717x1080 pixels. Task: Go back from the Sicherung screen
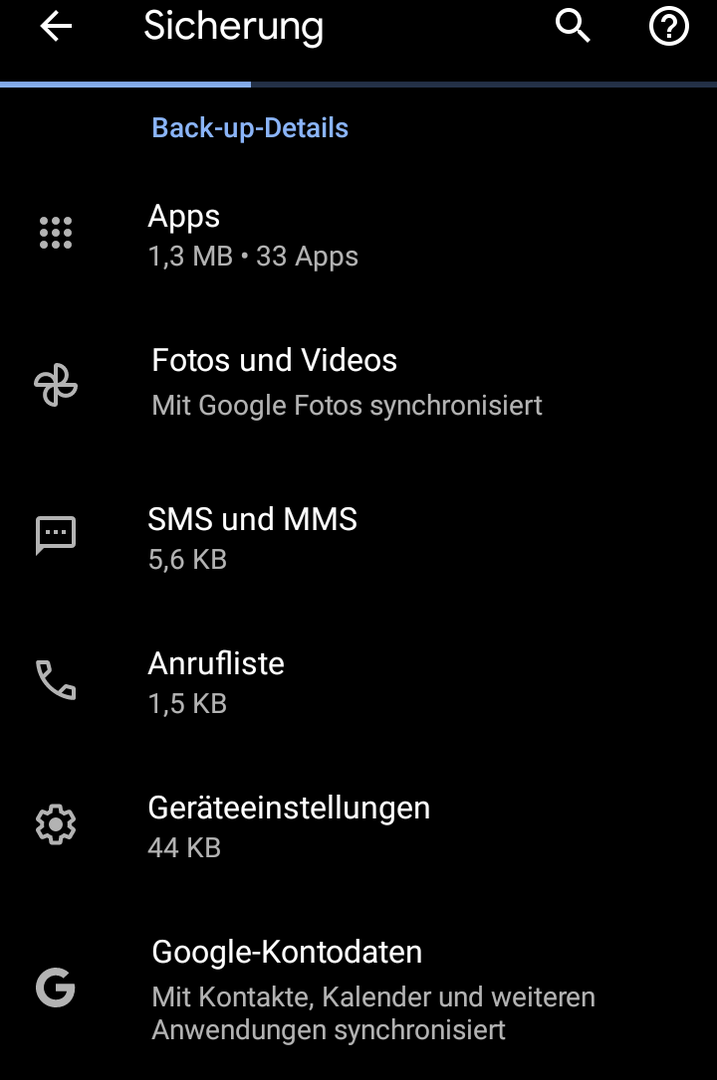point(56,28)
